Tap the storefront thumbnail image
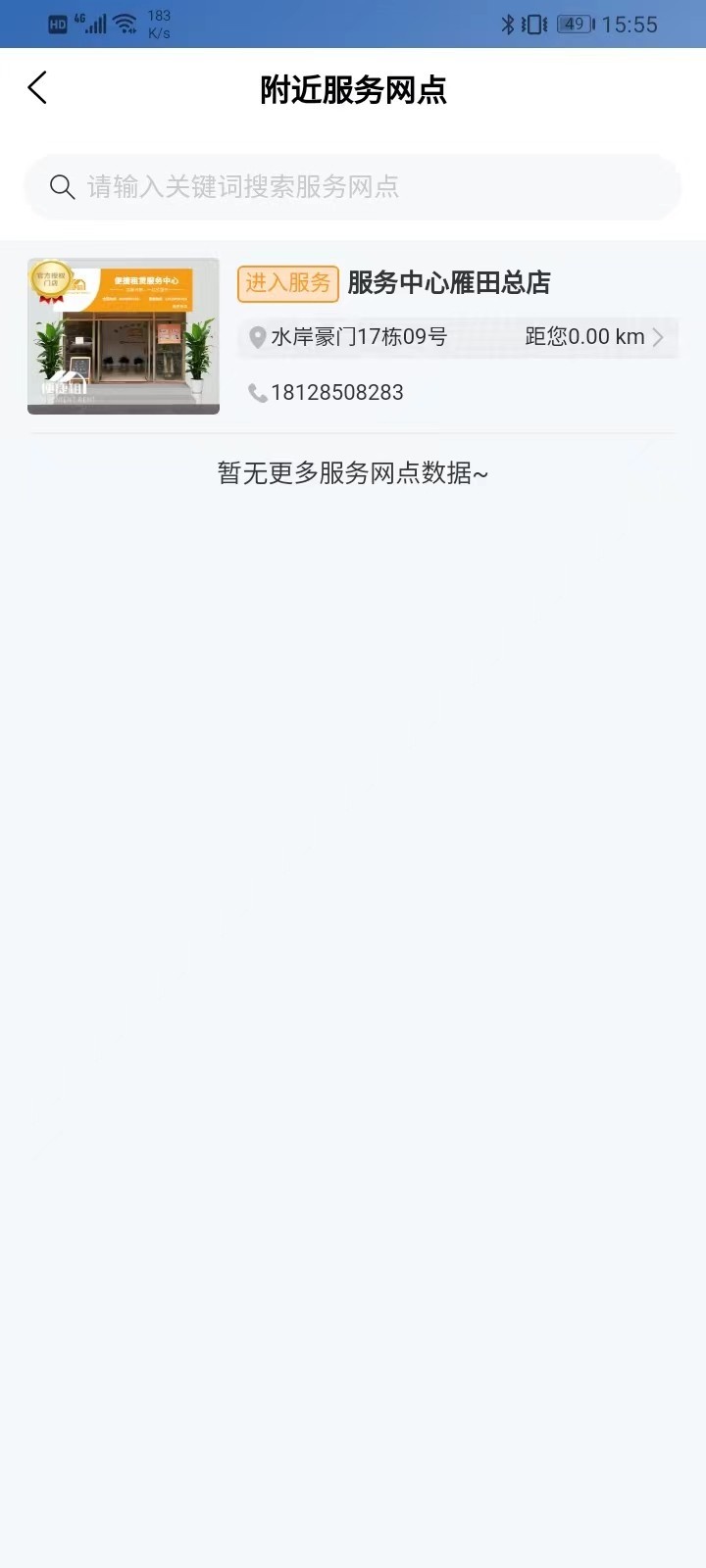Image resolution: width=706 pixels, height=1568 pixels. coord(123,335)
